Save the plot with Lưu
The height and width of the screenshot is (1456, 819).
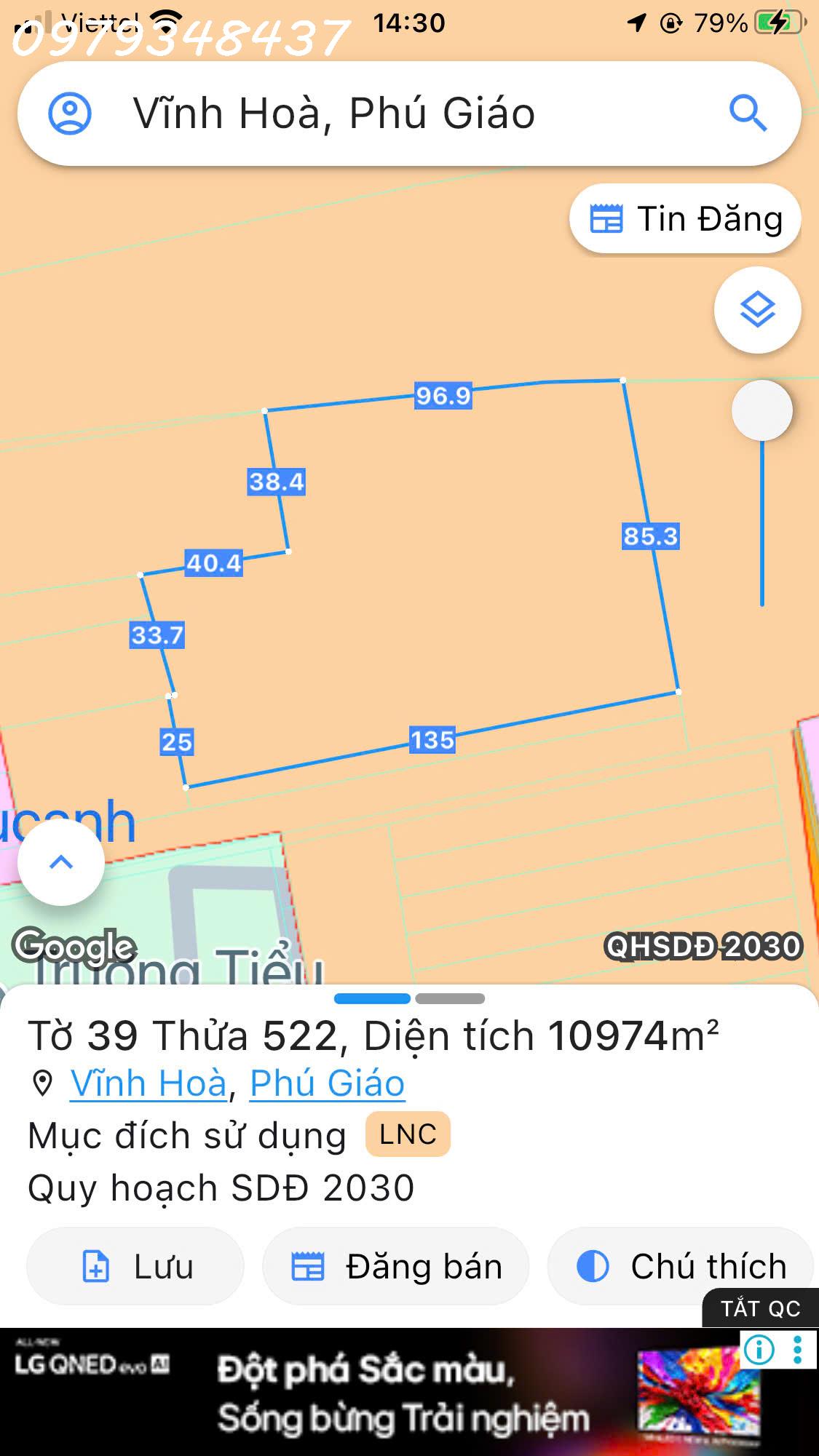(135, 1267)
